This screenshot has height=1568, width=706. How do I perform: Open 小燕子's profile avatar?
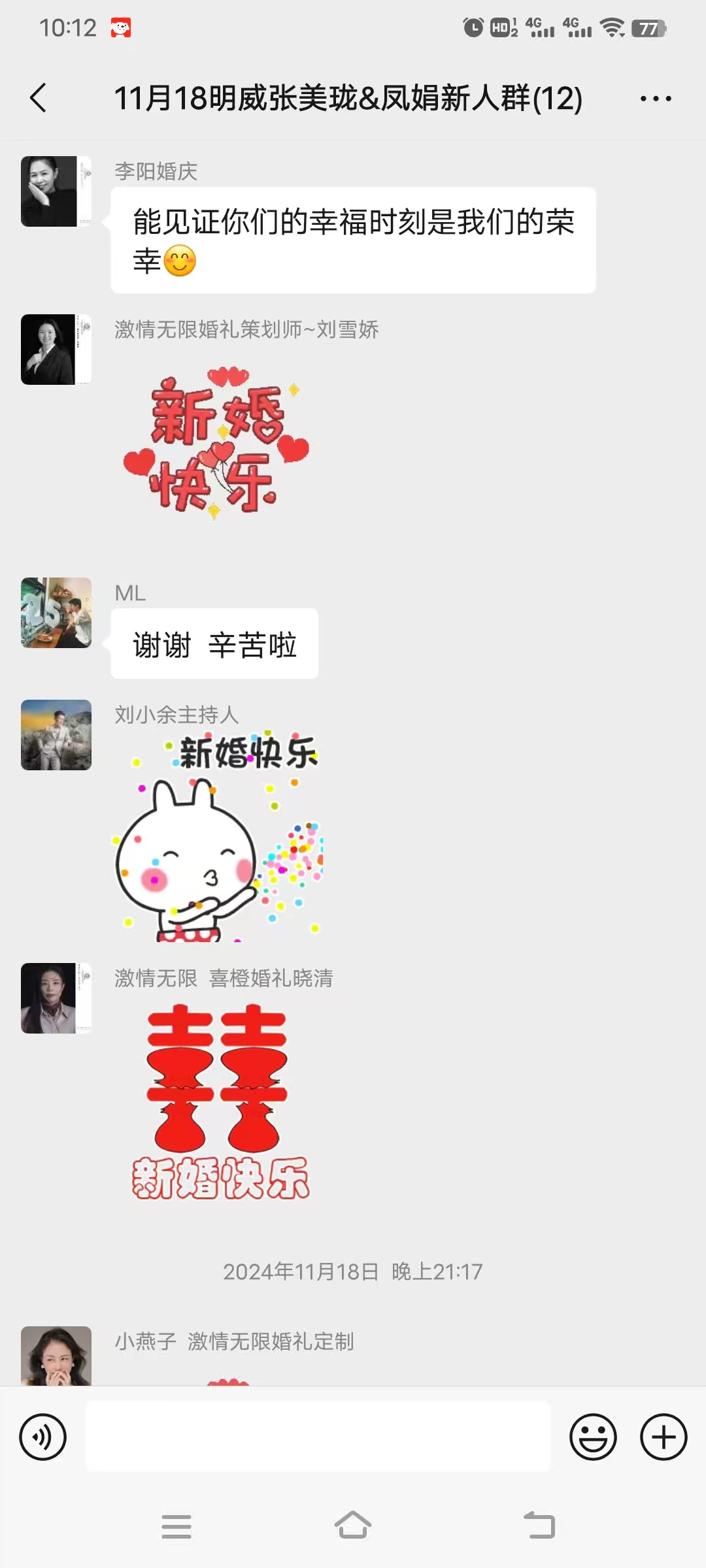(x=56, y=1356)
